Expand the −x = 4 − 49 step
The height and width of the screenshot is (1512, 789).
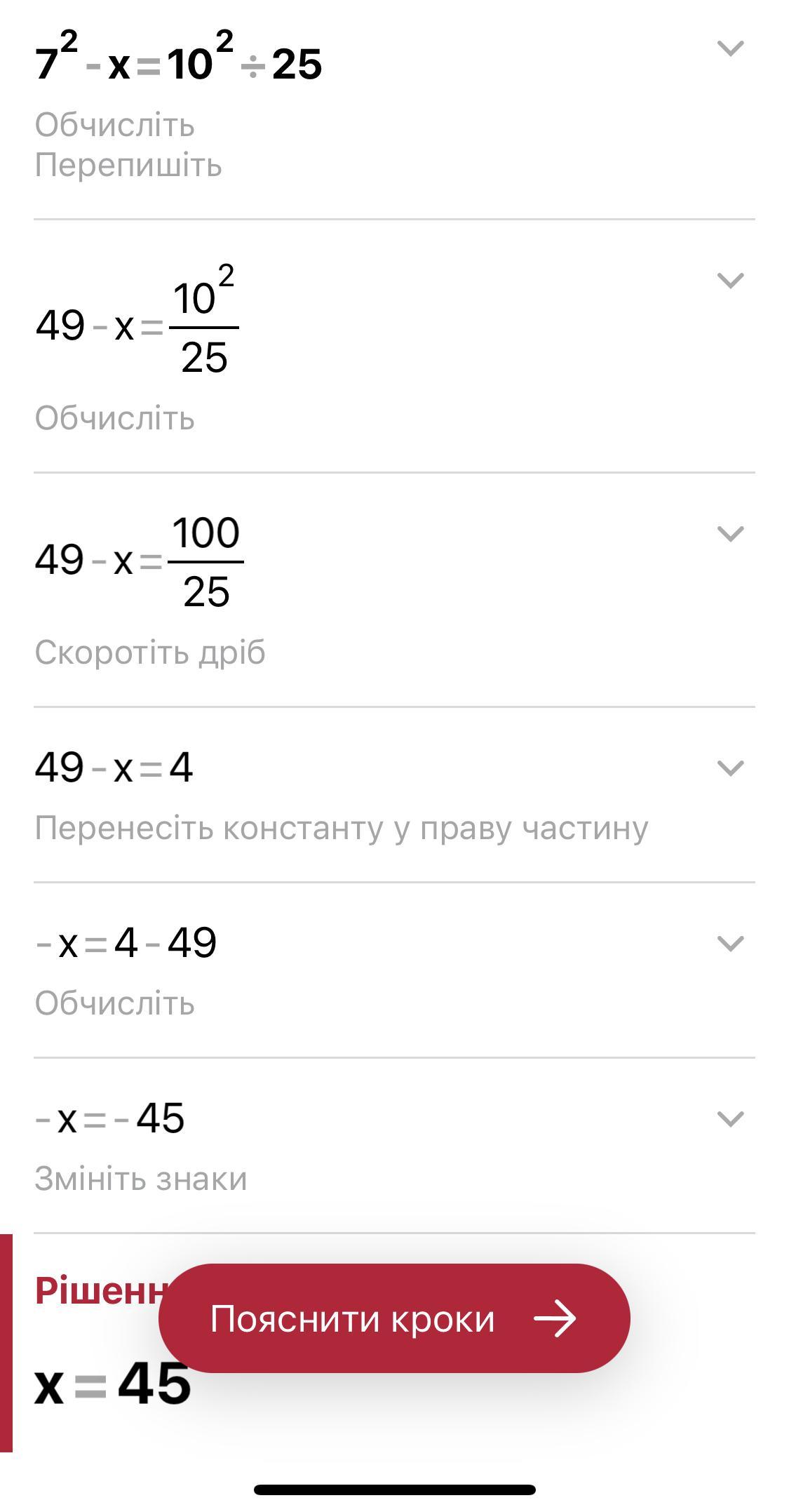[x=730, y=944]
